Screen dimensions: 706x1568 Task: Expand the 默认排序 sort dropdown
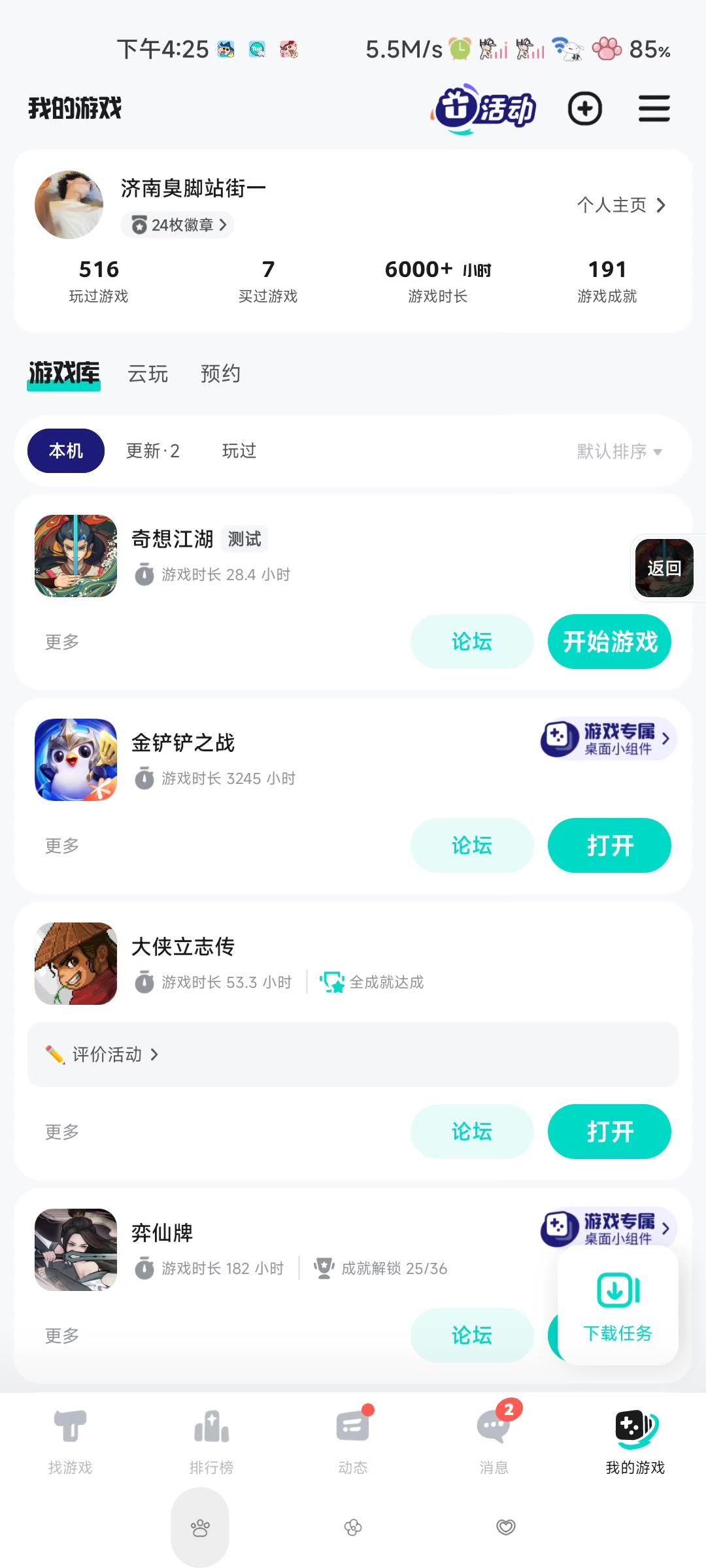tap(619, 451)
